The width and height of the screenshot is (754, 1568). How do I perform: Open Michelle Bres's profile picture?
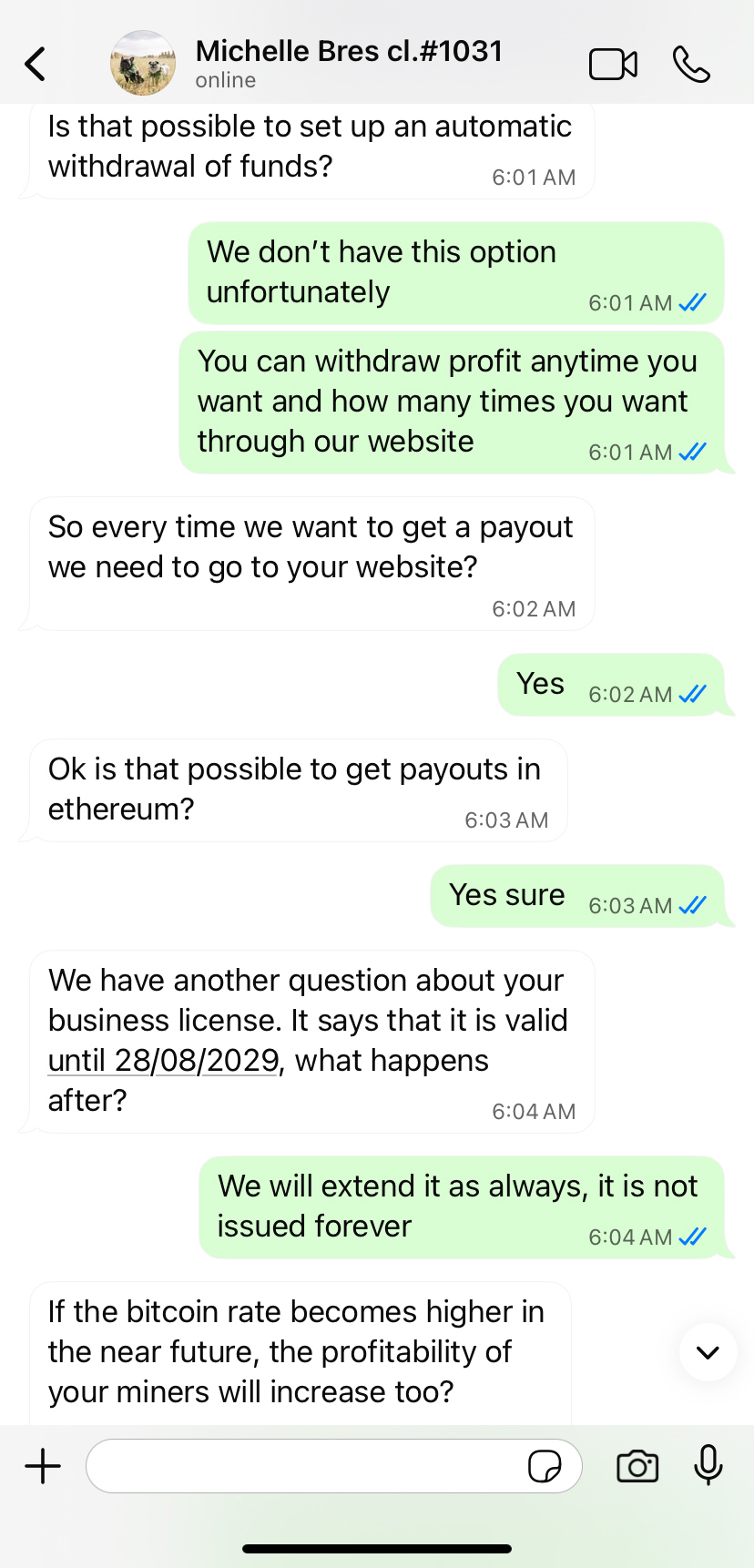143,64
